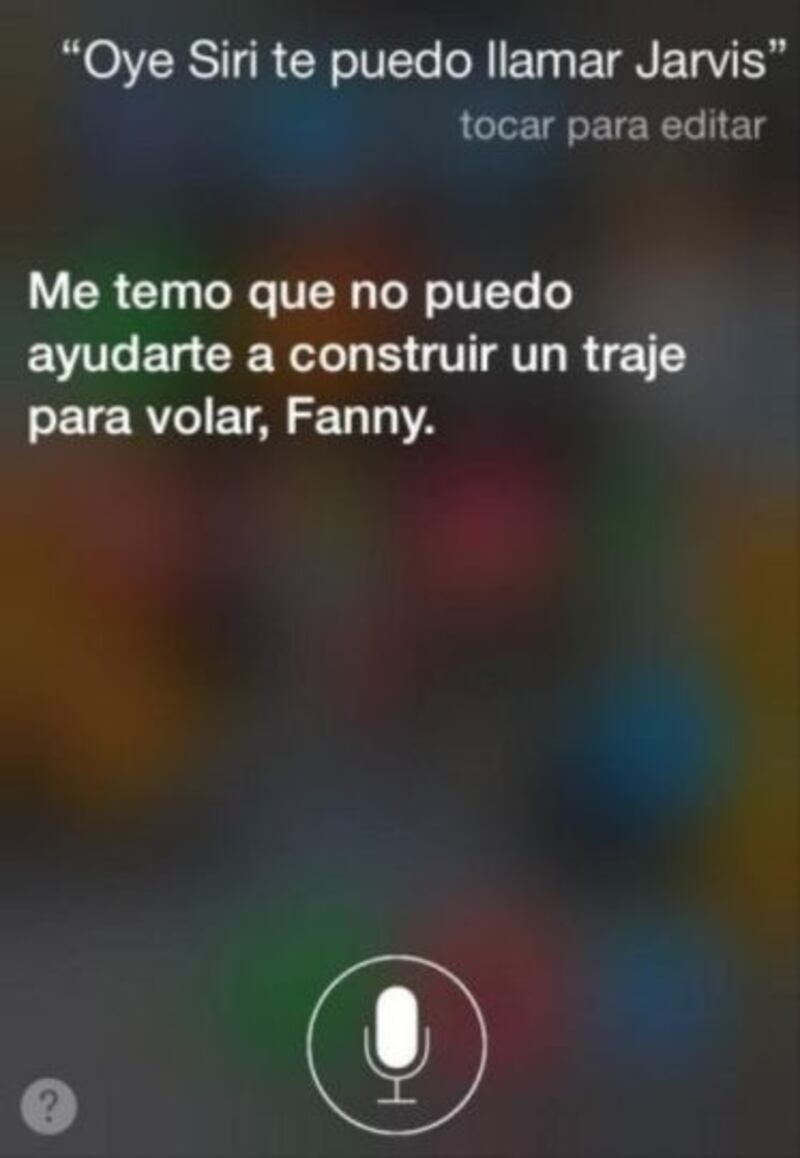
Task: Open the Siri help question mark
Action: coord(50,1106)
